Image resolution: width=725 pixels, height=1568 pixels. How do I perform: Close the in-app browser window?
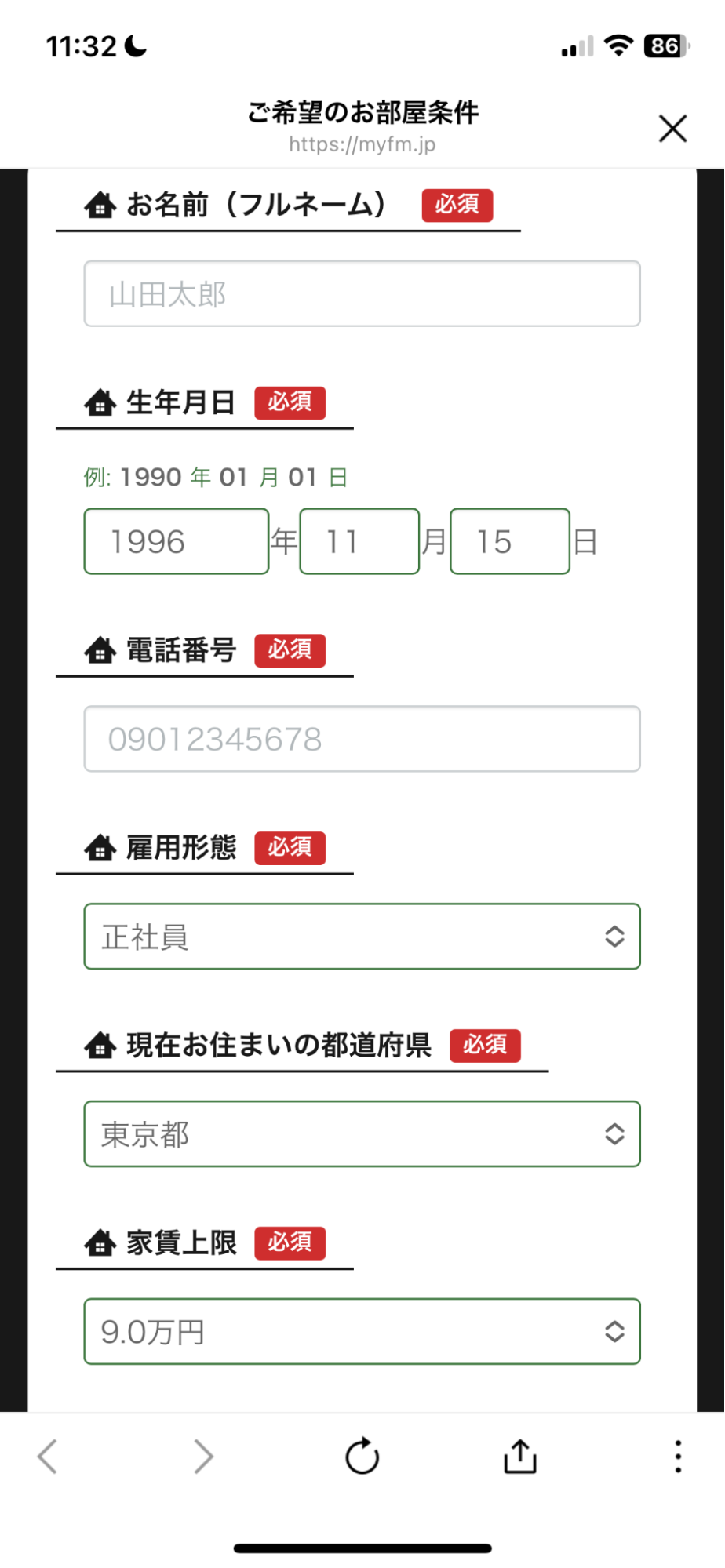click(672, 129)
